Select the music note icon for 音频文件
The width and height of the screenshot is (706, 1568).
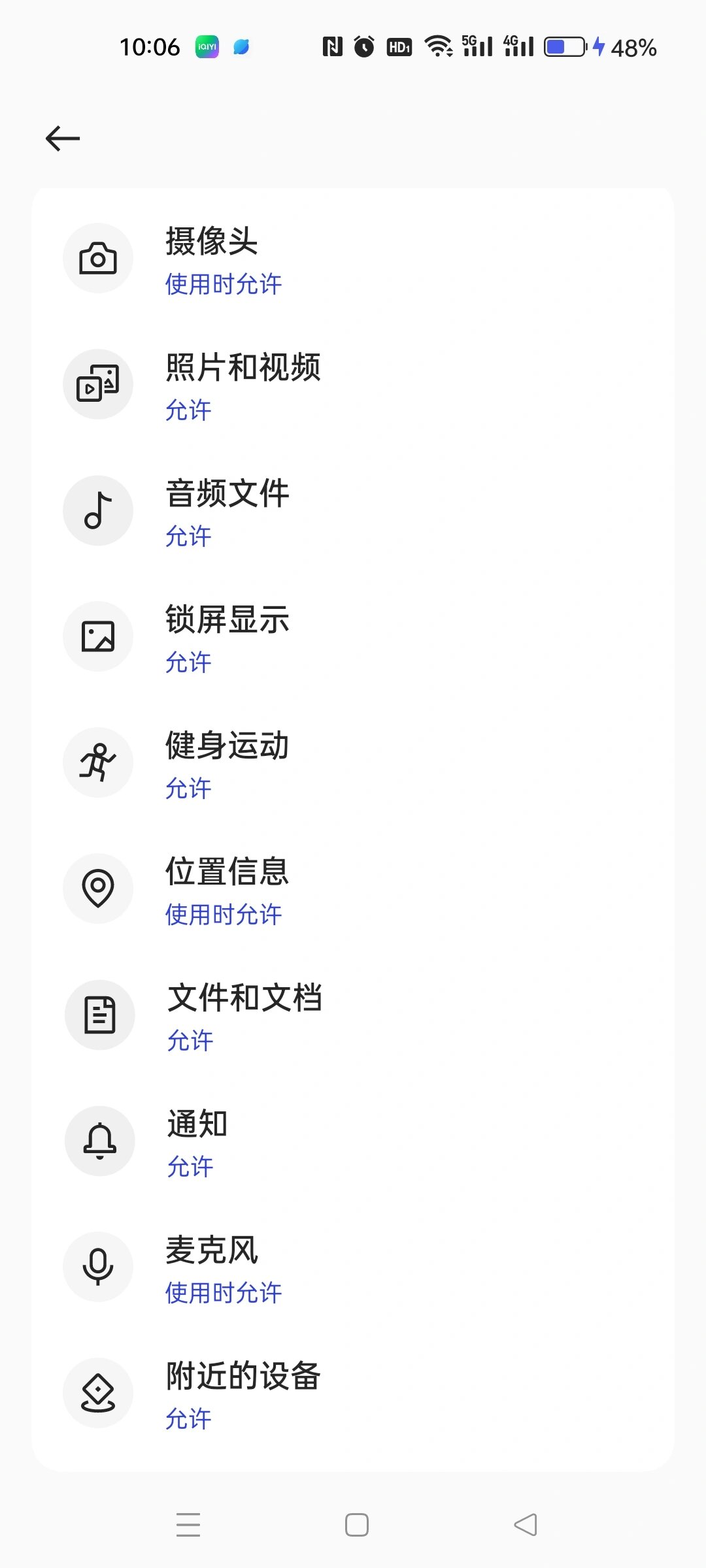[x=98, y=510]
